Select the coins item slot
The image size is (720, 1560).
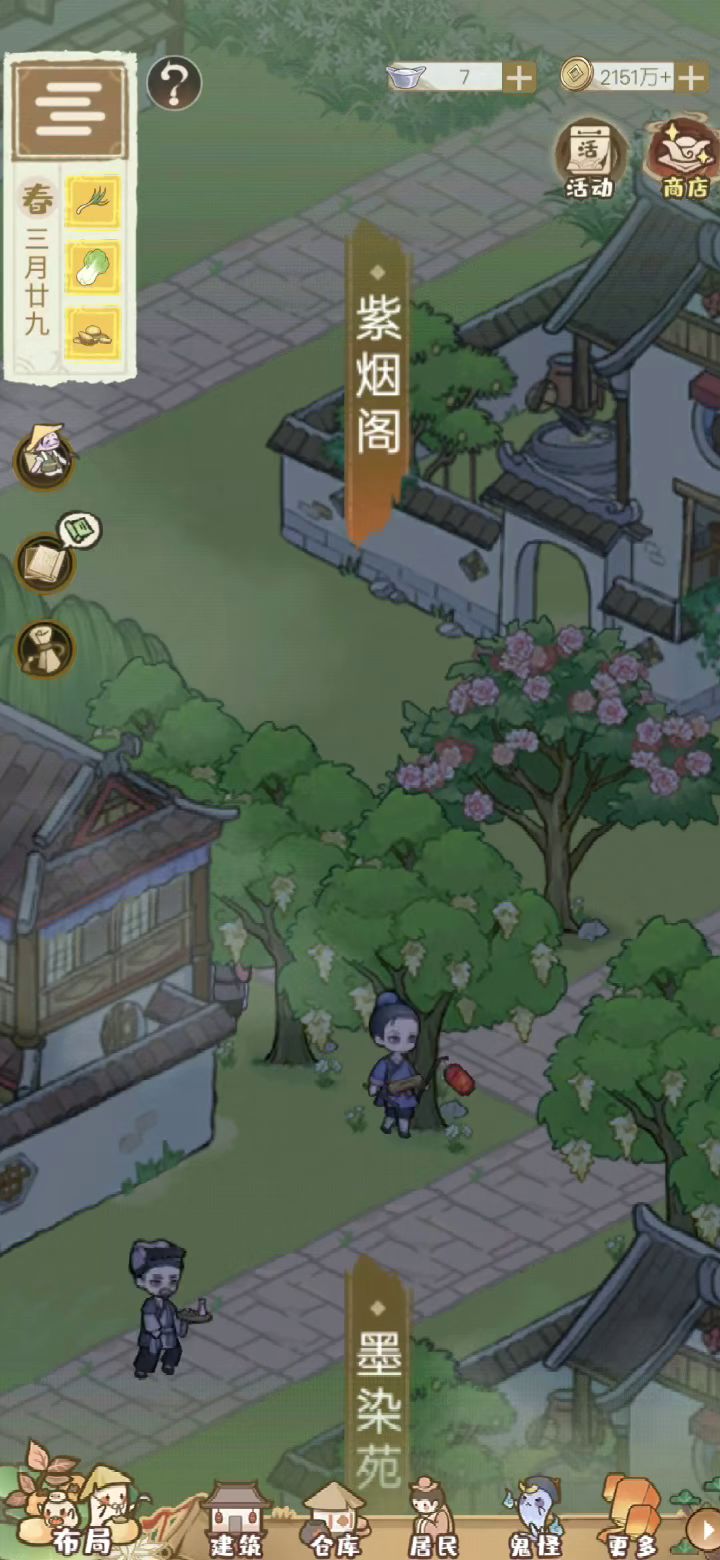click(93, 333)
